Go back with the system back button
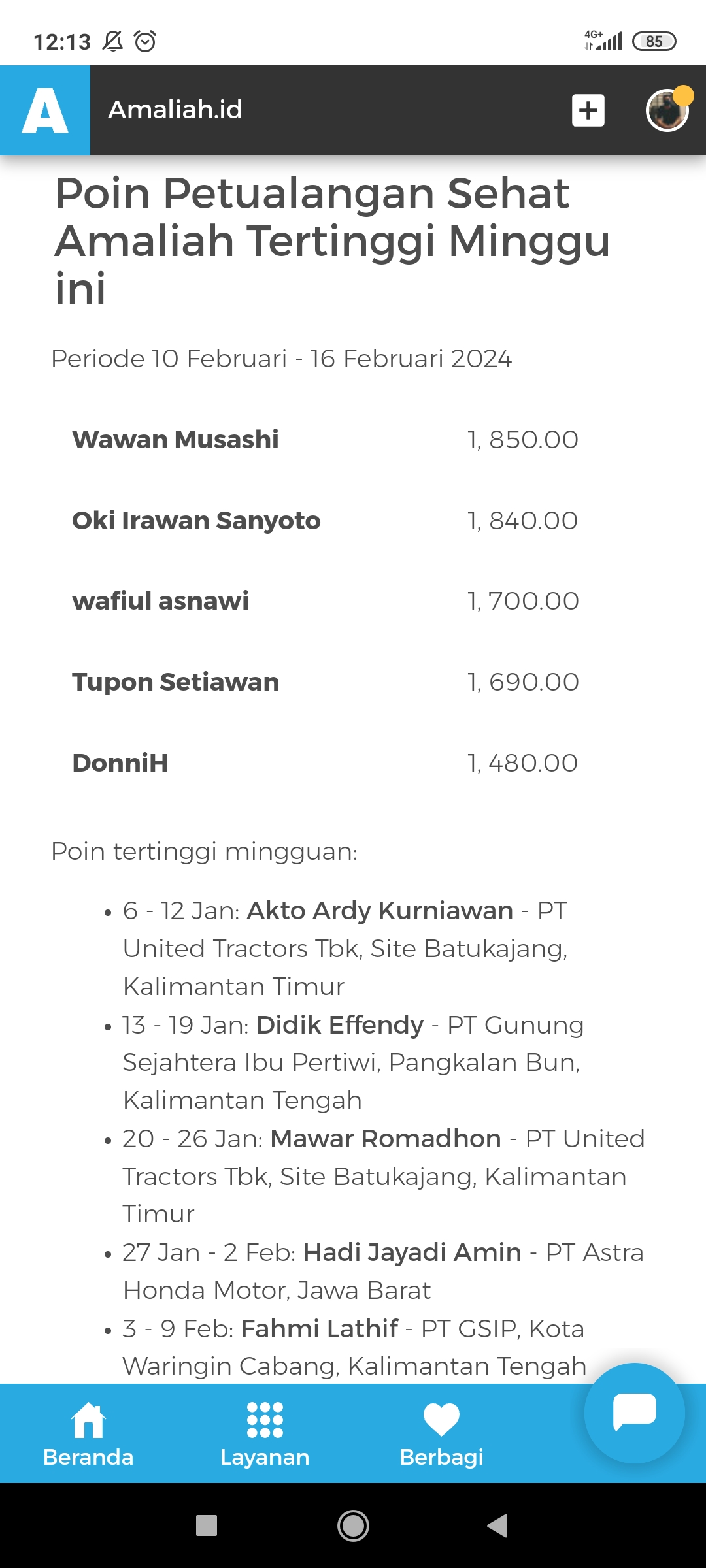The image size is (706, 1568). [x=498, y=1526]
